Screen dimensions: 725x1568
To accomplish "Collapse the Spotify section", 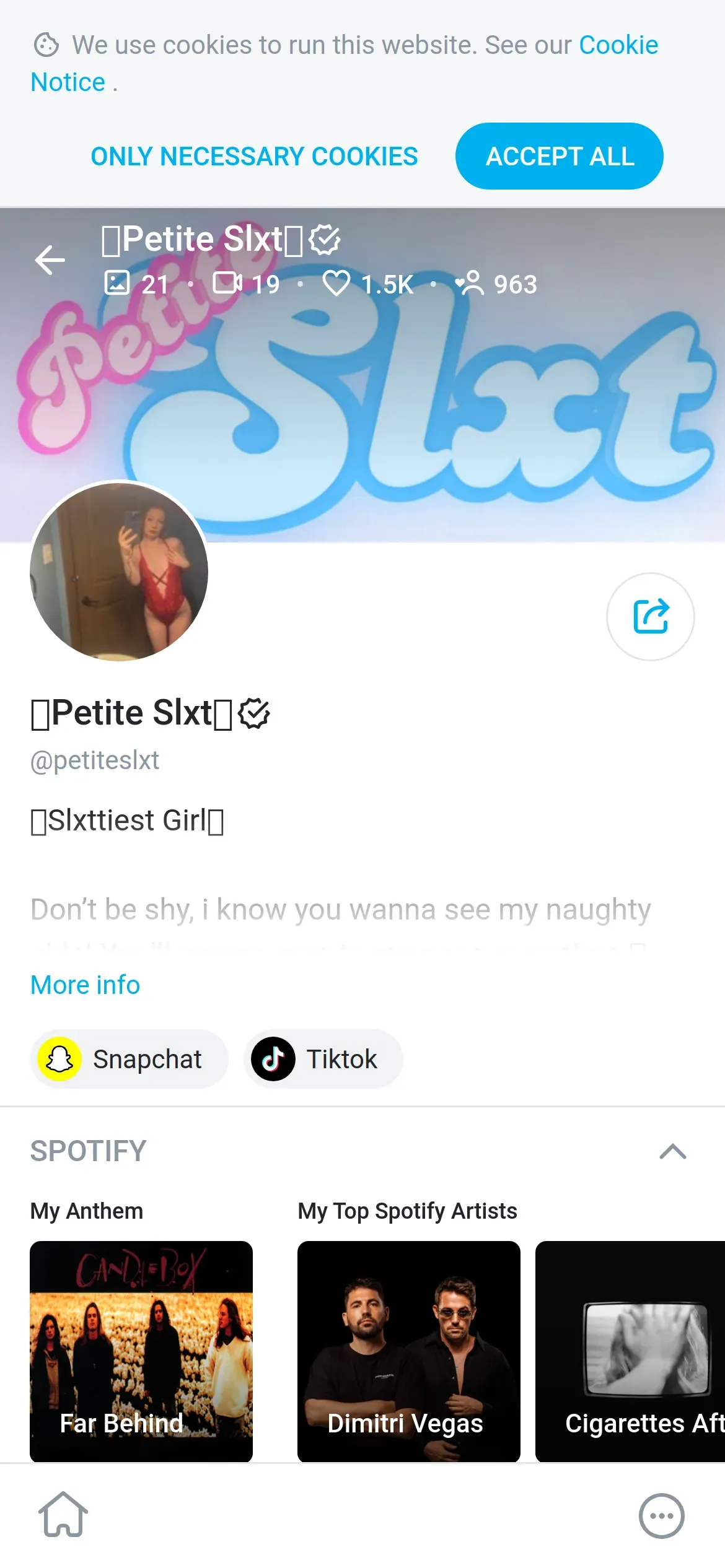I will (673, 1151).
